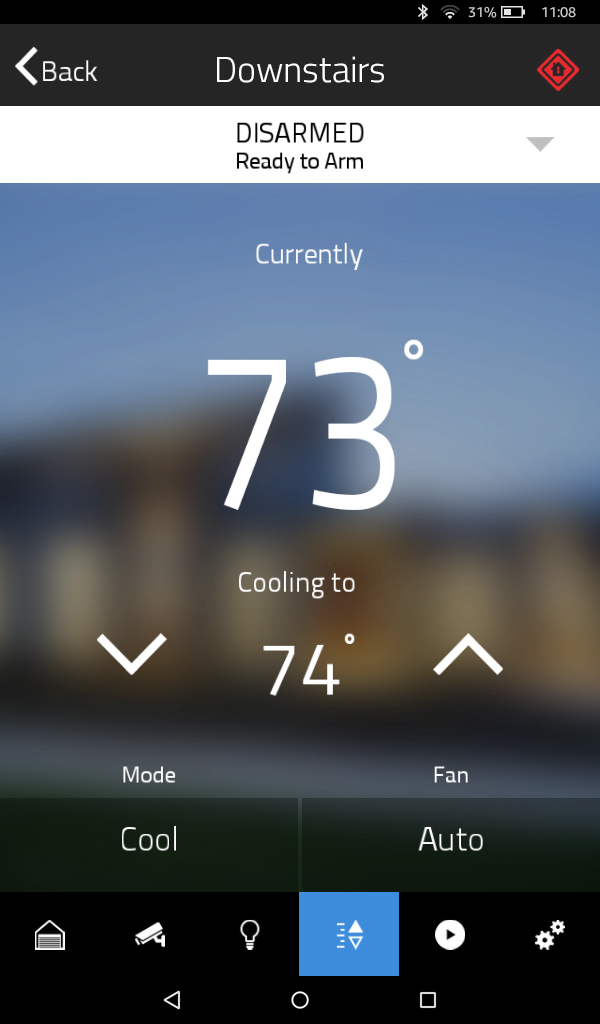Image resolution: width=600 pixels, height=1024 pixels.
Task: Open the lights bulb tab
Action: coord(249,935)
